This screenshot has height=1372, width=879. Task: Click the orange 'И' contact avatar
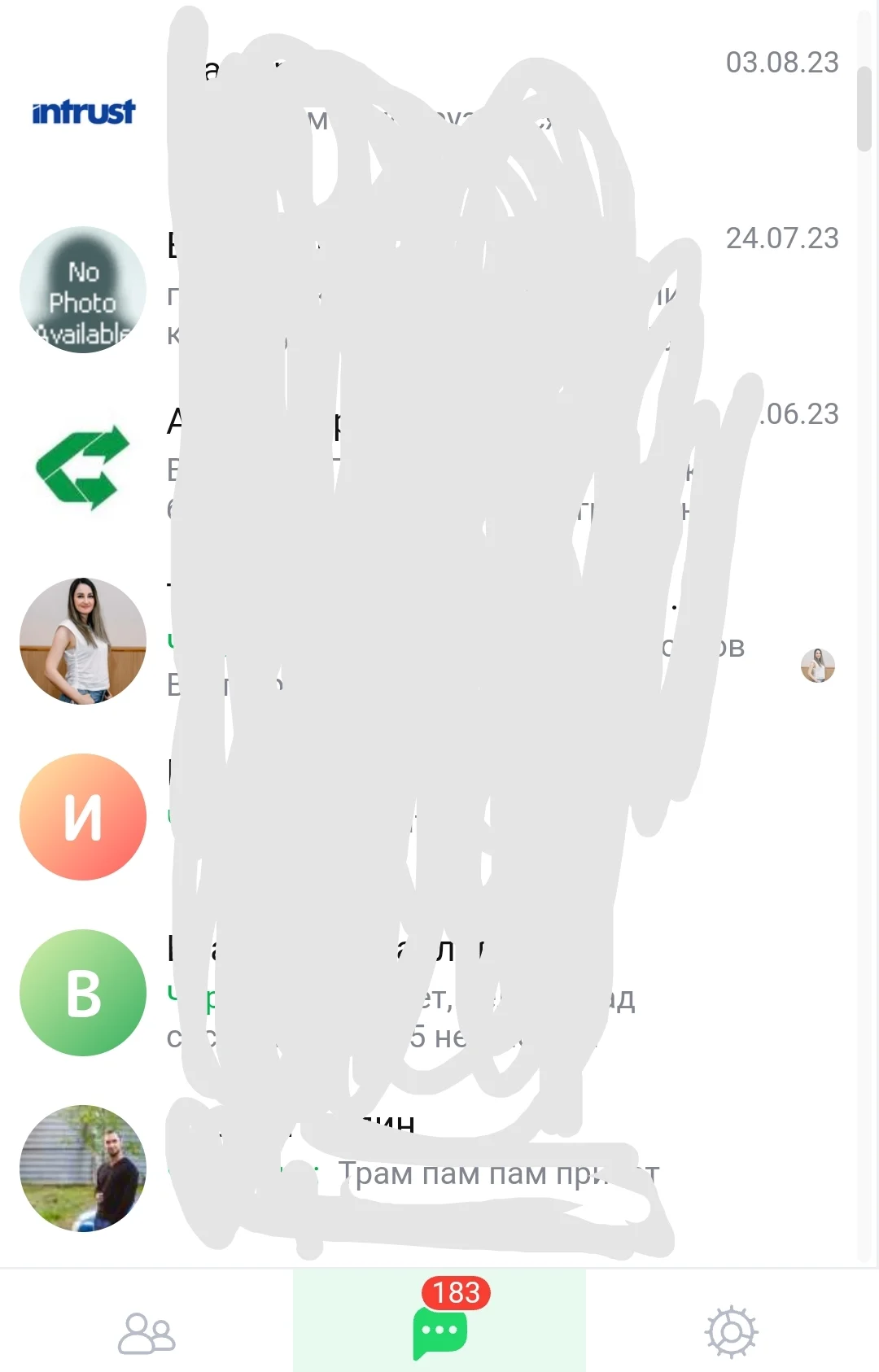pos(82,816)
